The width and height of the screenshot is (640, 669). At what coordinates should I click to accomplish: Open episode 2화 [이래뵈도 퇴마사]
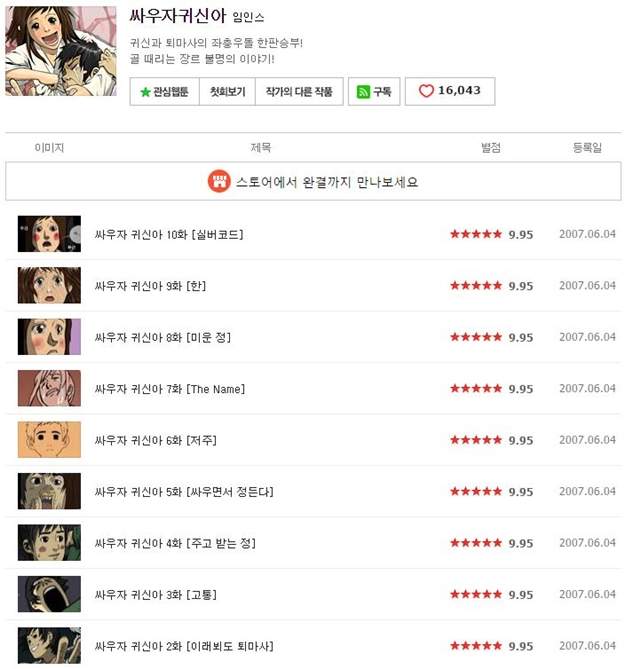(x=183, y=645)
